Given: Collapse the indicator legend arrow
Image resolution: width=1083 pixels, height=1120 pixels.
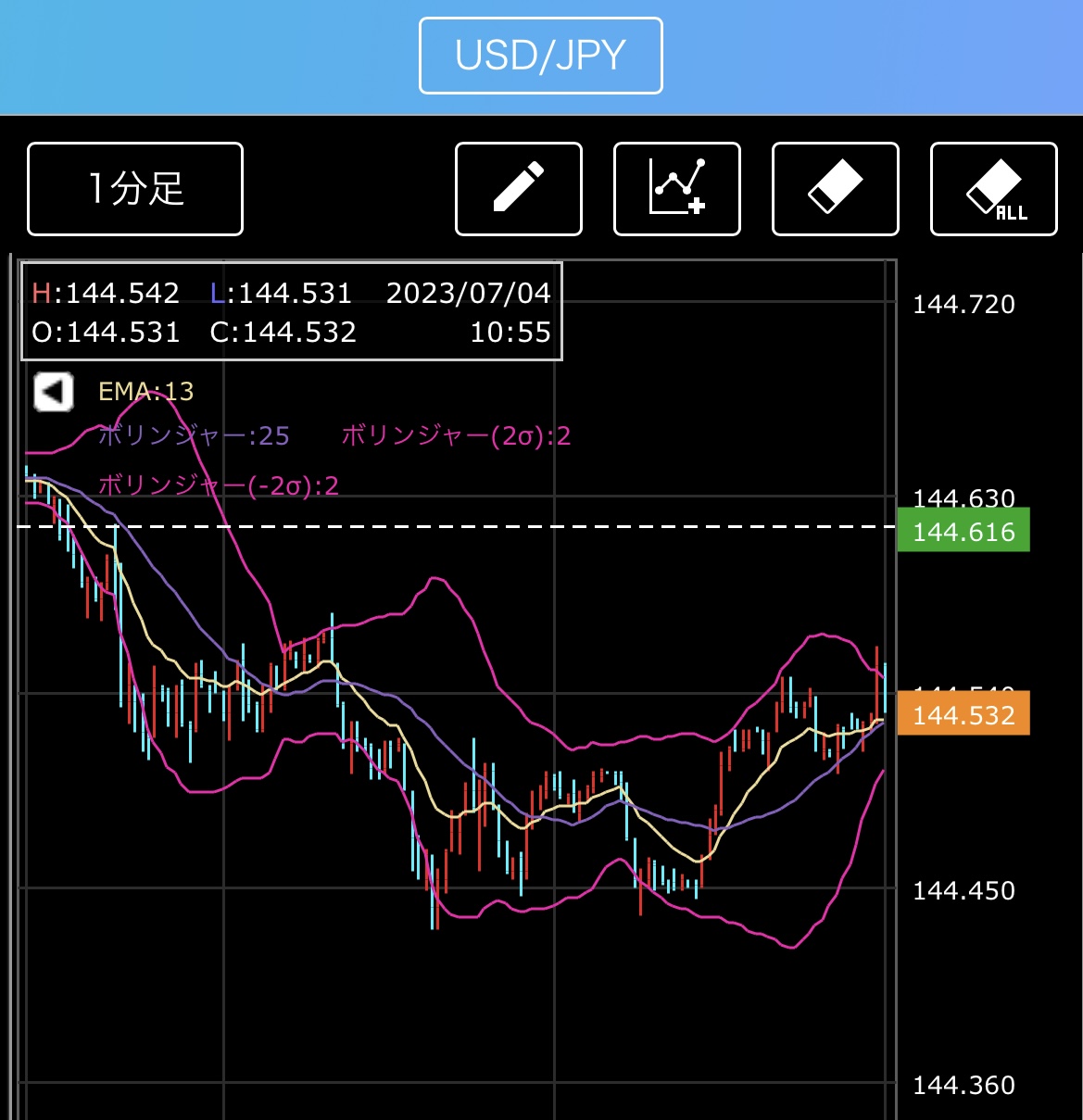Looking at the screenshot, I should click(53, 391).
